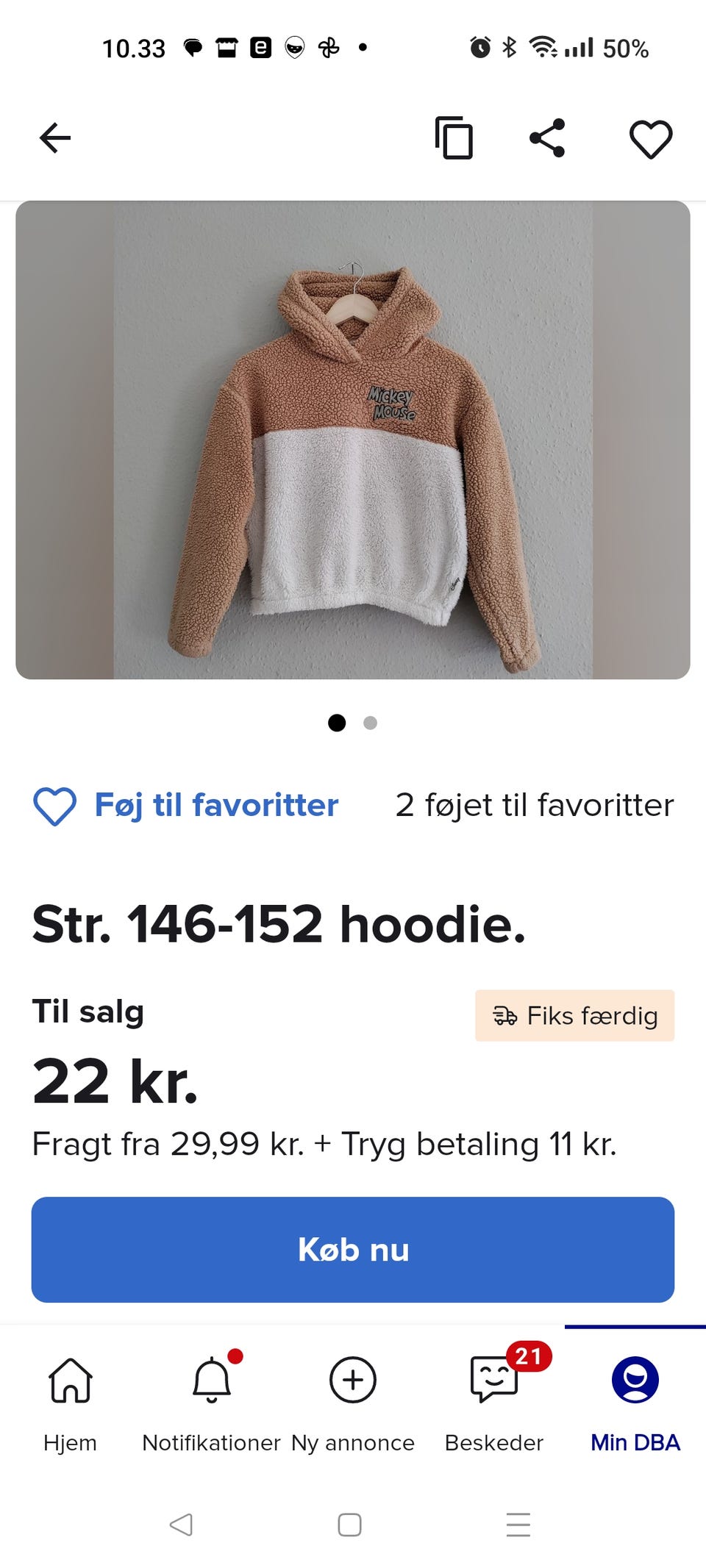Tap the share icon to share this listing

tap(546, 140)
